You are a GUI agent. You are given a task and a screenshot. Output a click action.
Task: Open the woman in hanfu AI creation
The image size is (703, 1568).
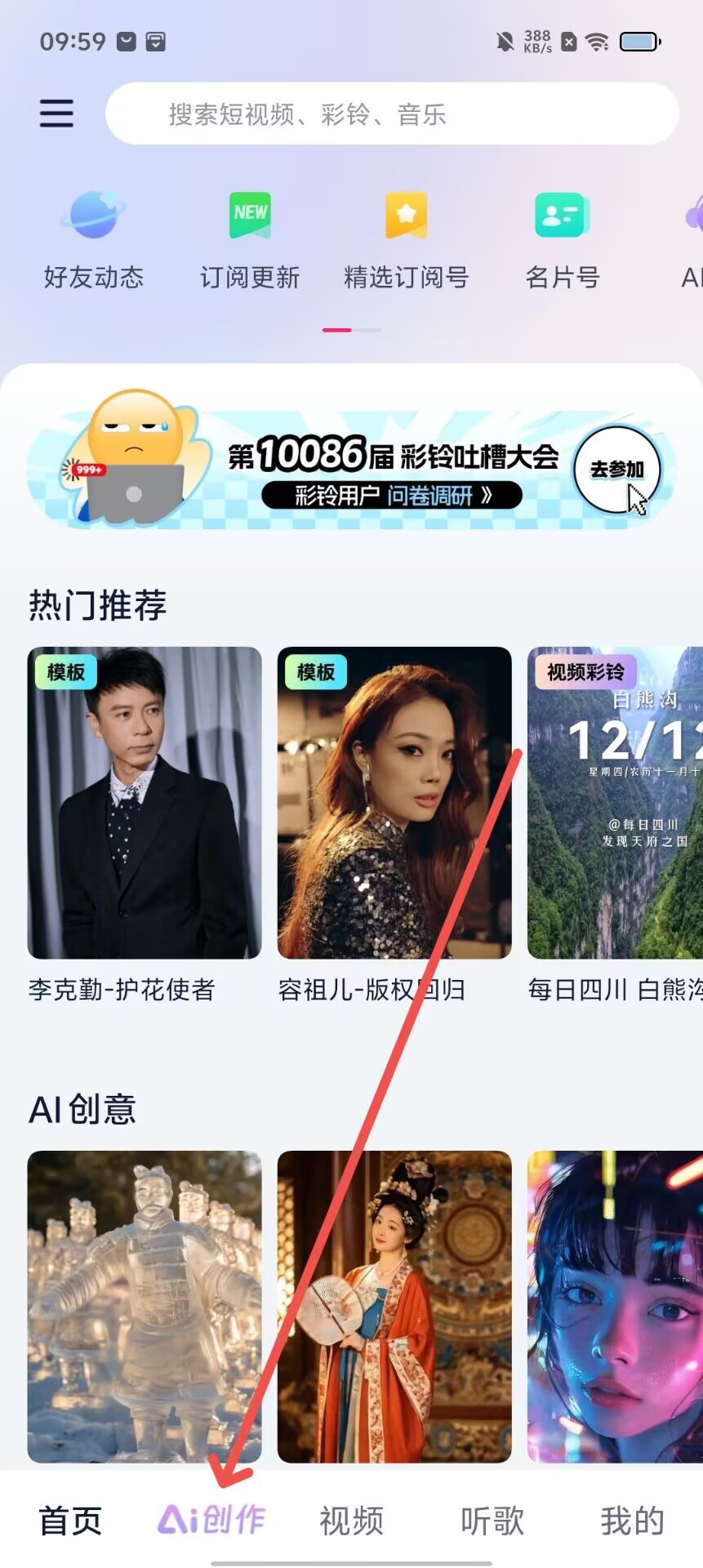coord(394,1306)
